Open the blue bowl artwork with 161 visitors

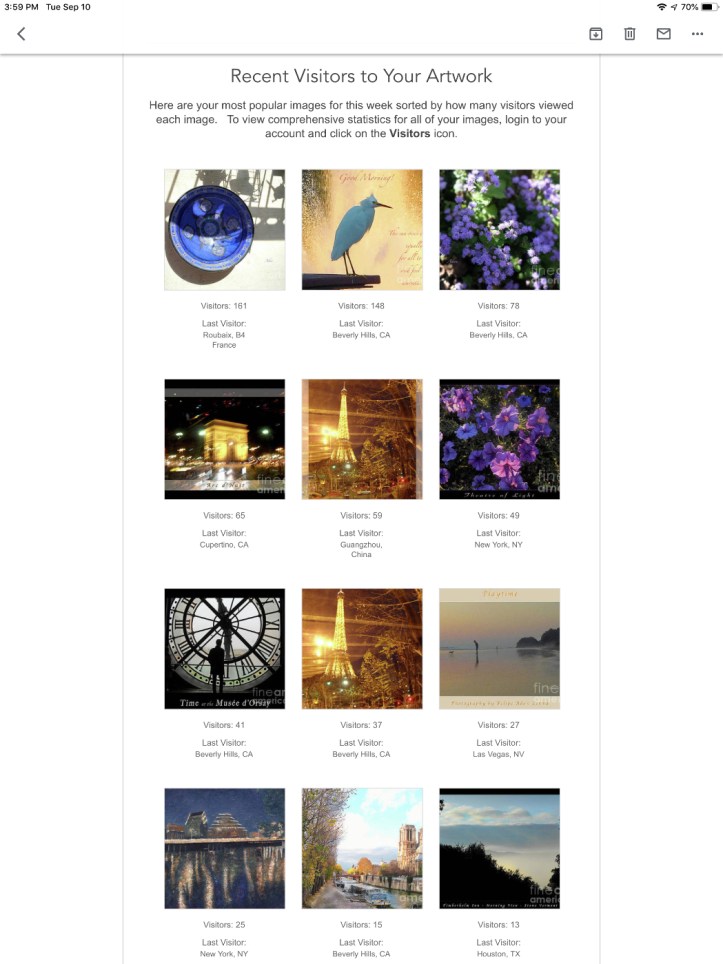tap(224, 230)
